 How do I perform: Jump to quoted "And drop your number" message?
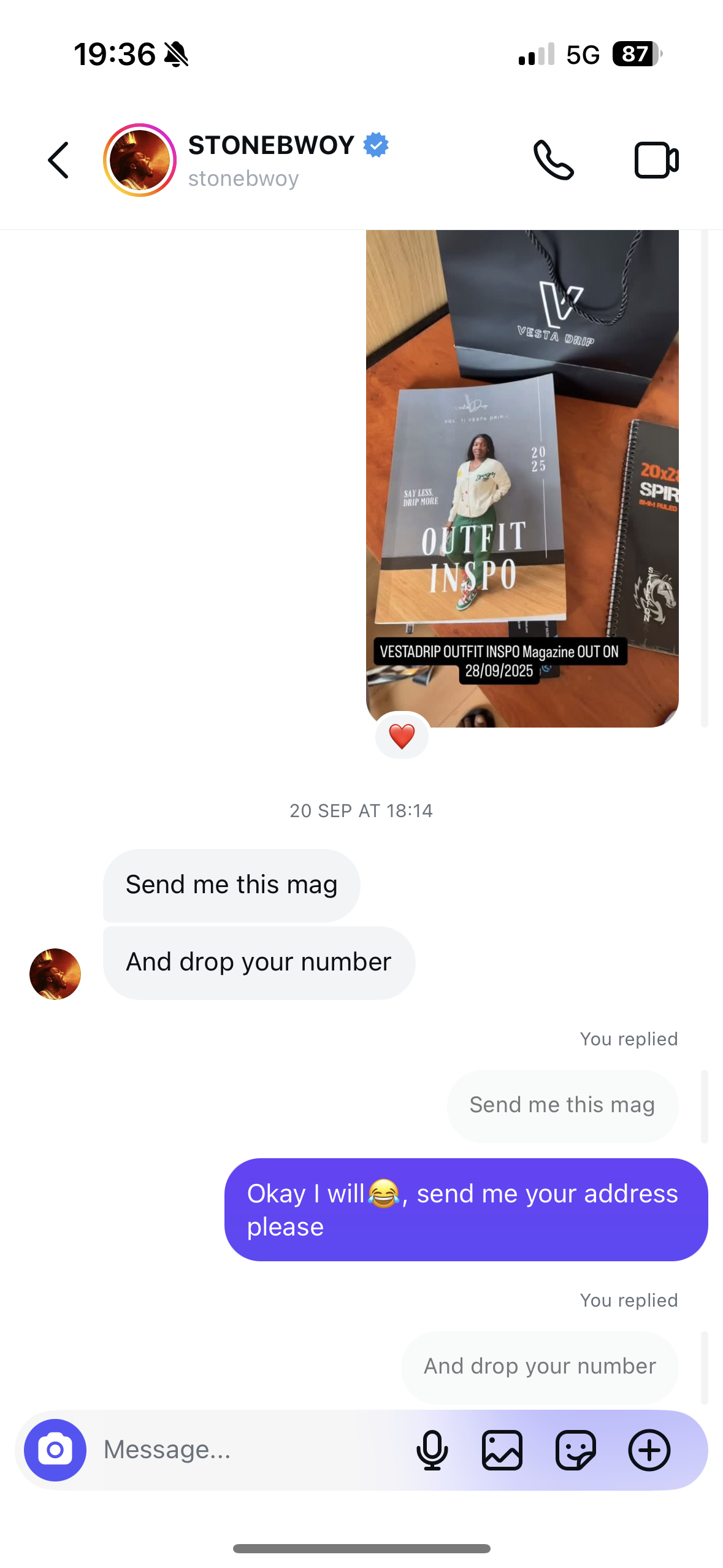coord(540,1367)
